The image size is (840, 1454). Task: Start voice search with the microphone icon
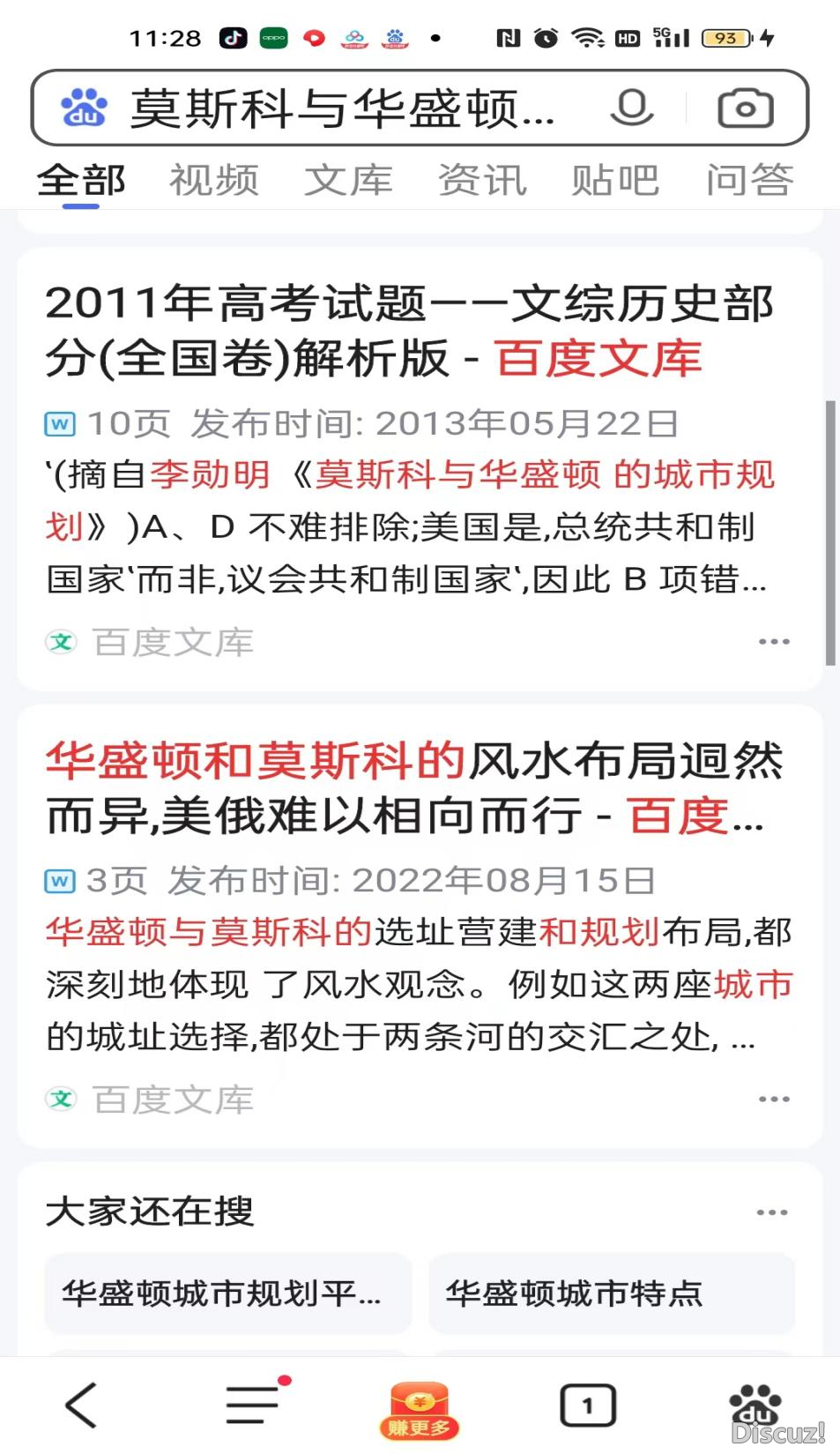[631, 108]
